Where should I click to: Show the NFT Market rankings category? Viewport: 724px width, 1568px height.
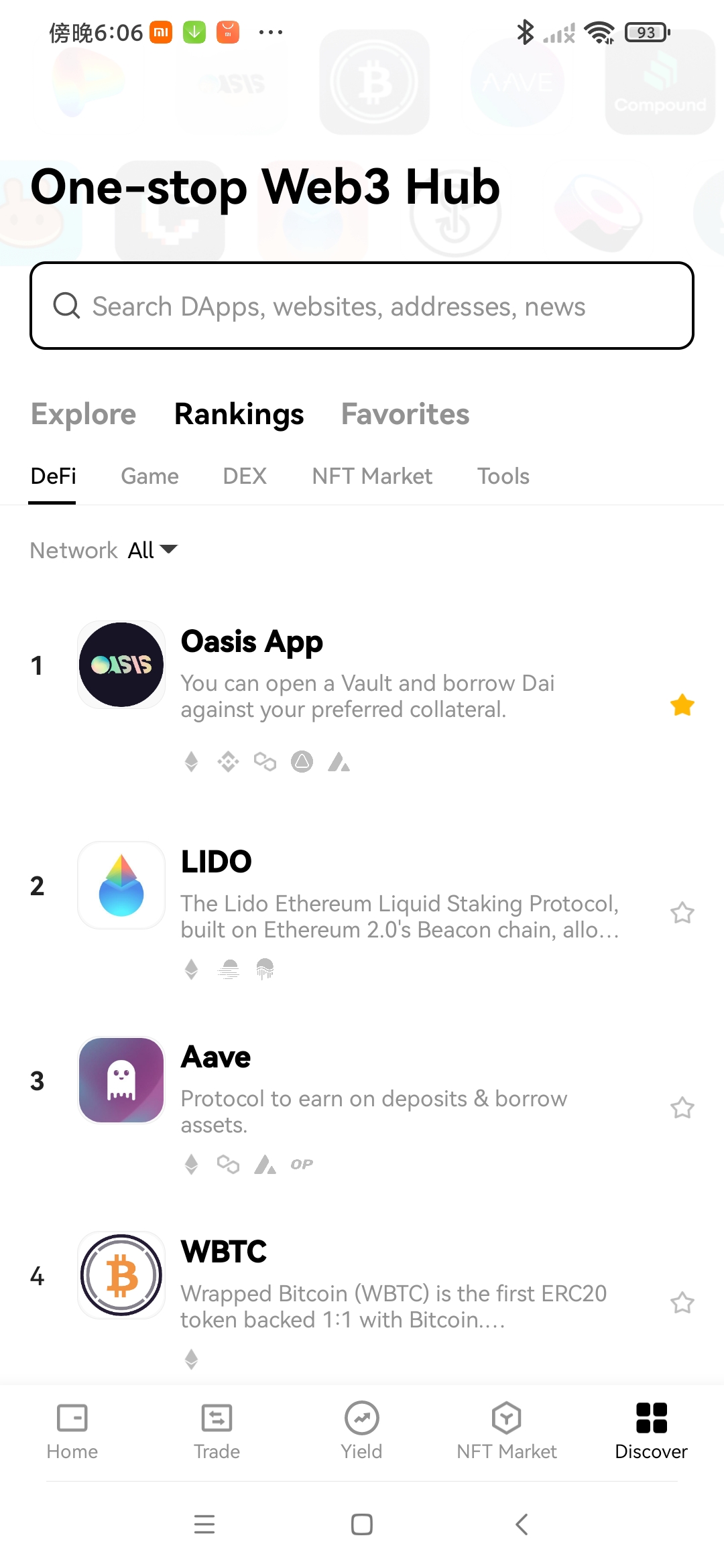tap(372, 476)
